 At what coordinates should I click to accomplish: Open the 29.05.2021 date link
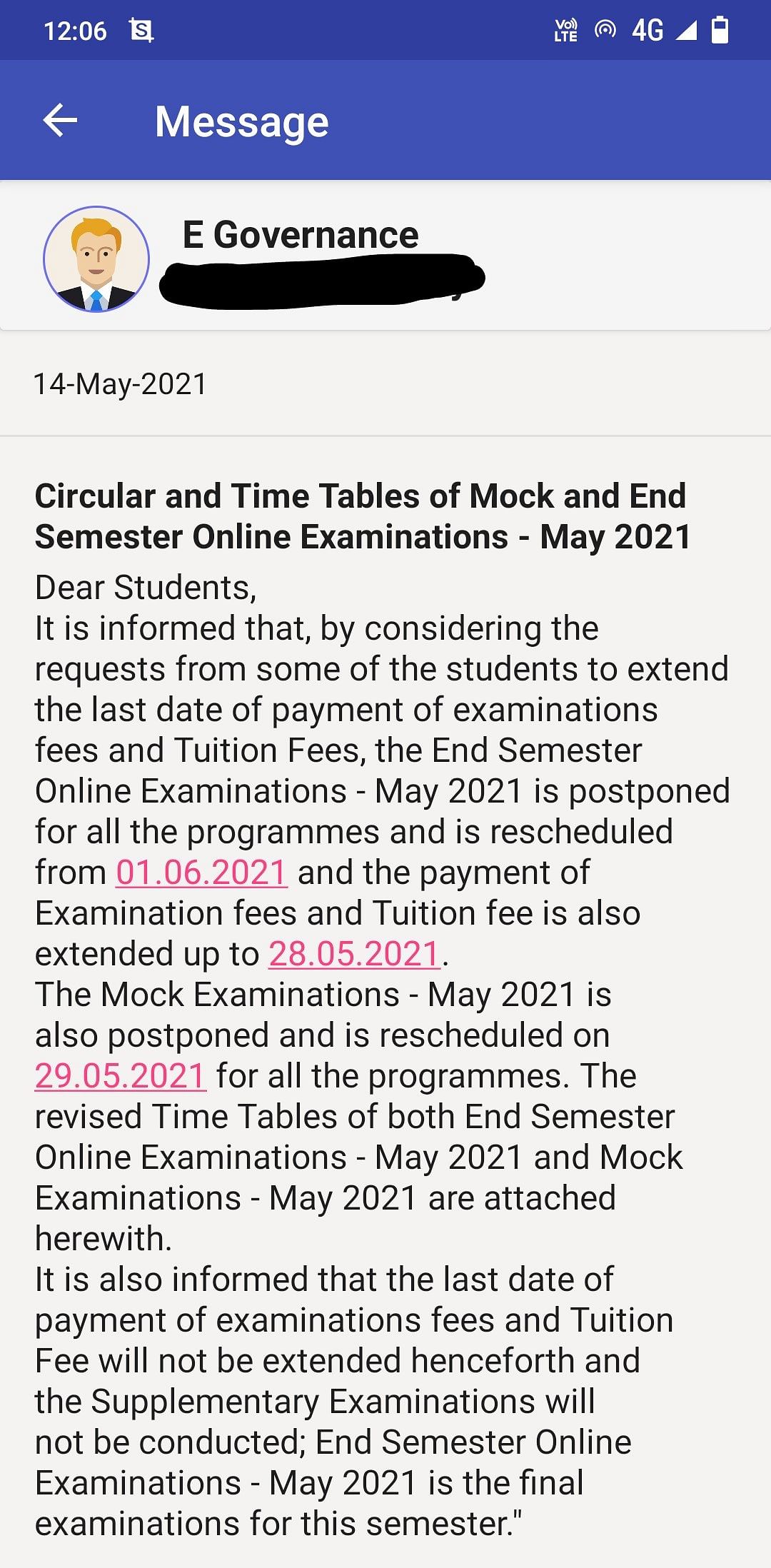coord(121,1076)
